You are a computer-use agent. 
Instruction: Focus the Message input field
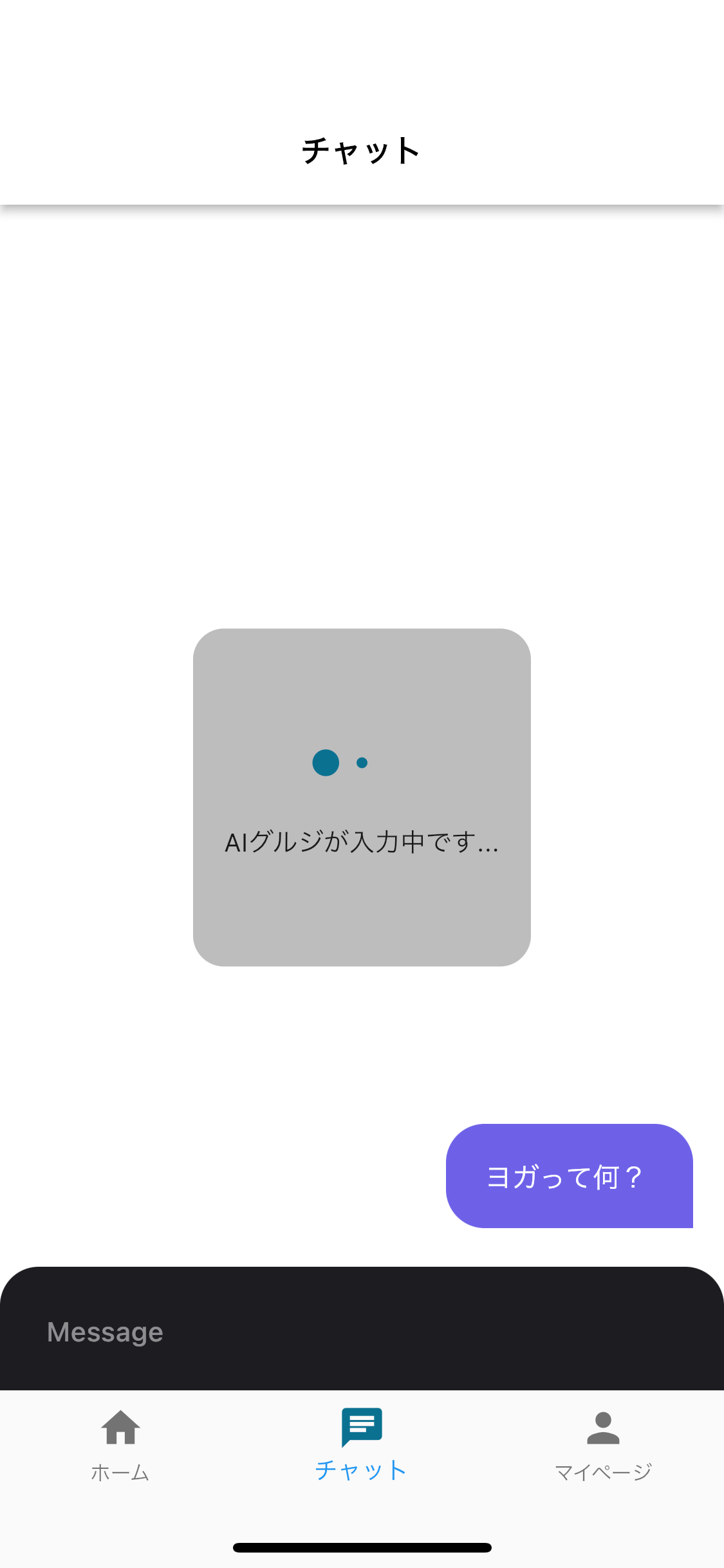pos(360,1332)
